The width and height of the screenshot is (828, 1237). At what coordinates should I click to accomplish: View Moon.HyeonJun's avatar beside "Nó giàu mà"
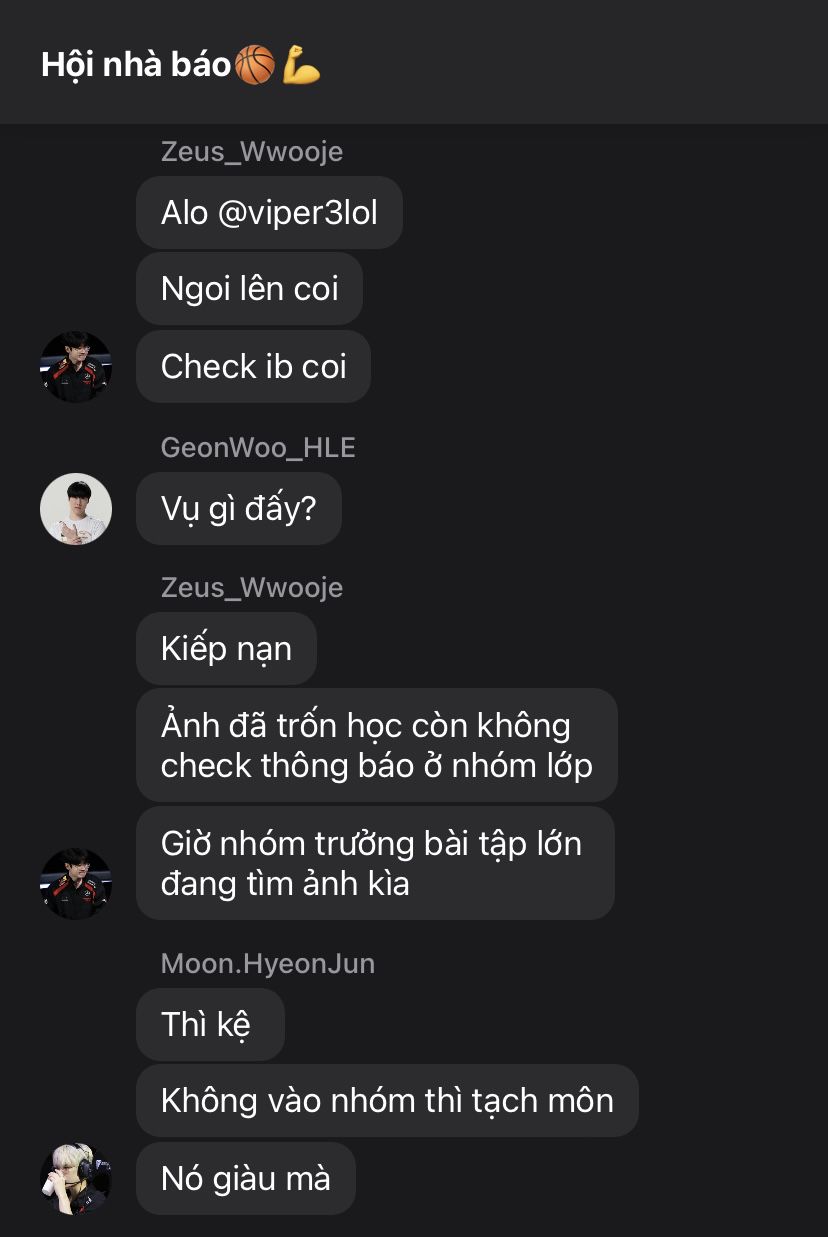(x=76, y=1179)
